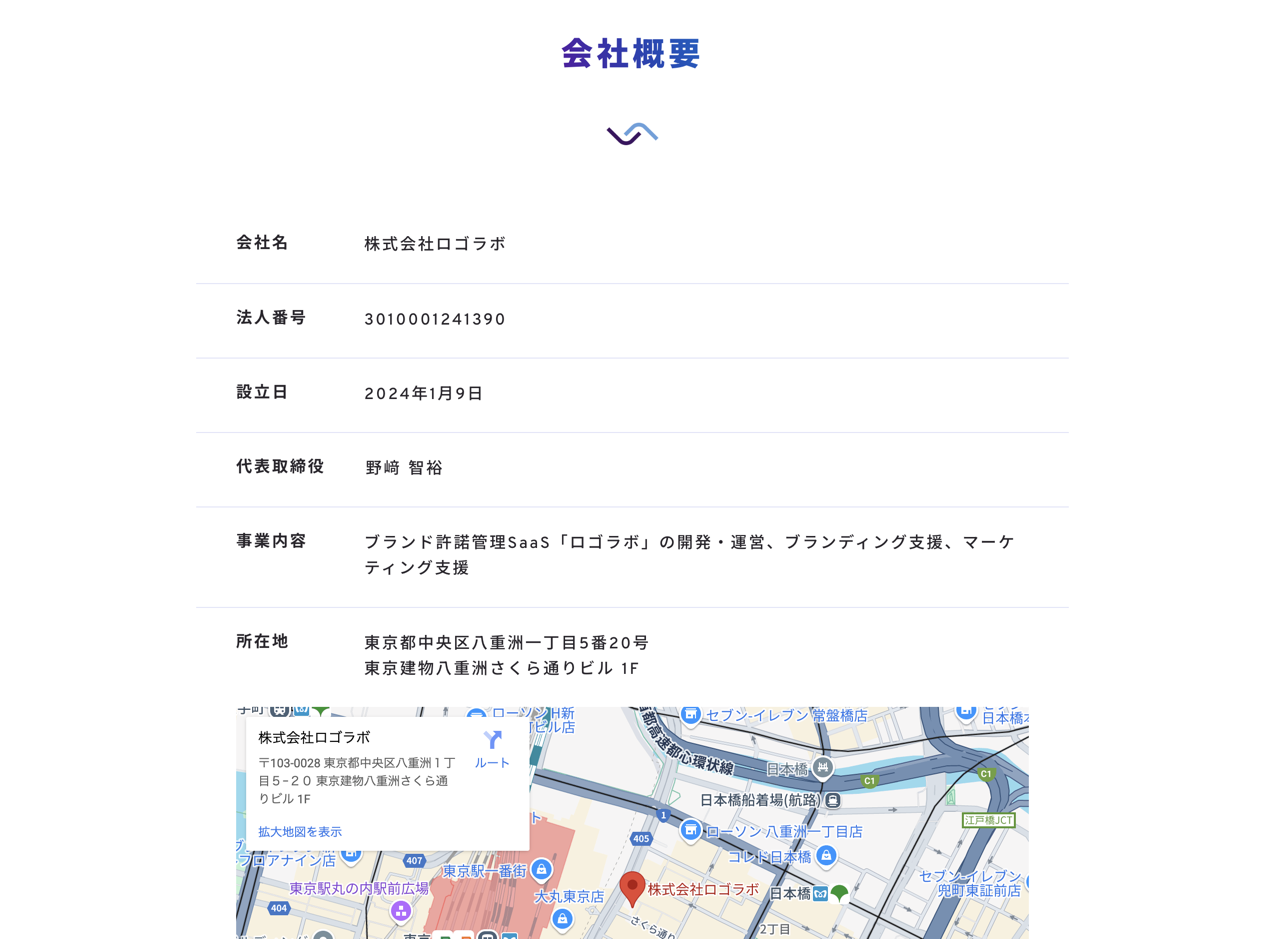Select the red 株式会社ロゴラボ map pin
Image resolution: width=1266 pixels, height=939 pixels.
(632, 887)
